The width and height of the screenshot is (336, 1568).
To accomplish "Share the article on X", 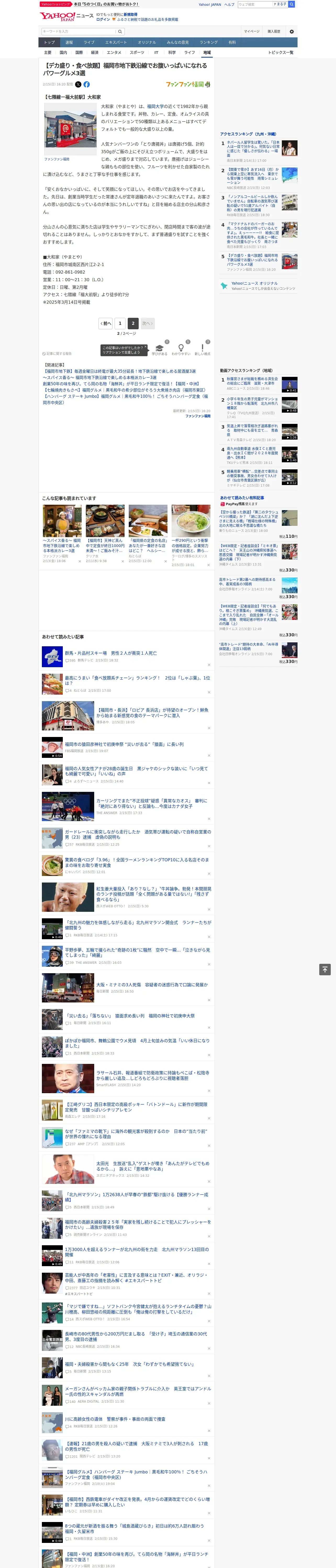I will tap(78, 85).
